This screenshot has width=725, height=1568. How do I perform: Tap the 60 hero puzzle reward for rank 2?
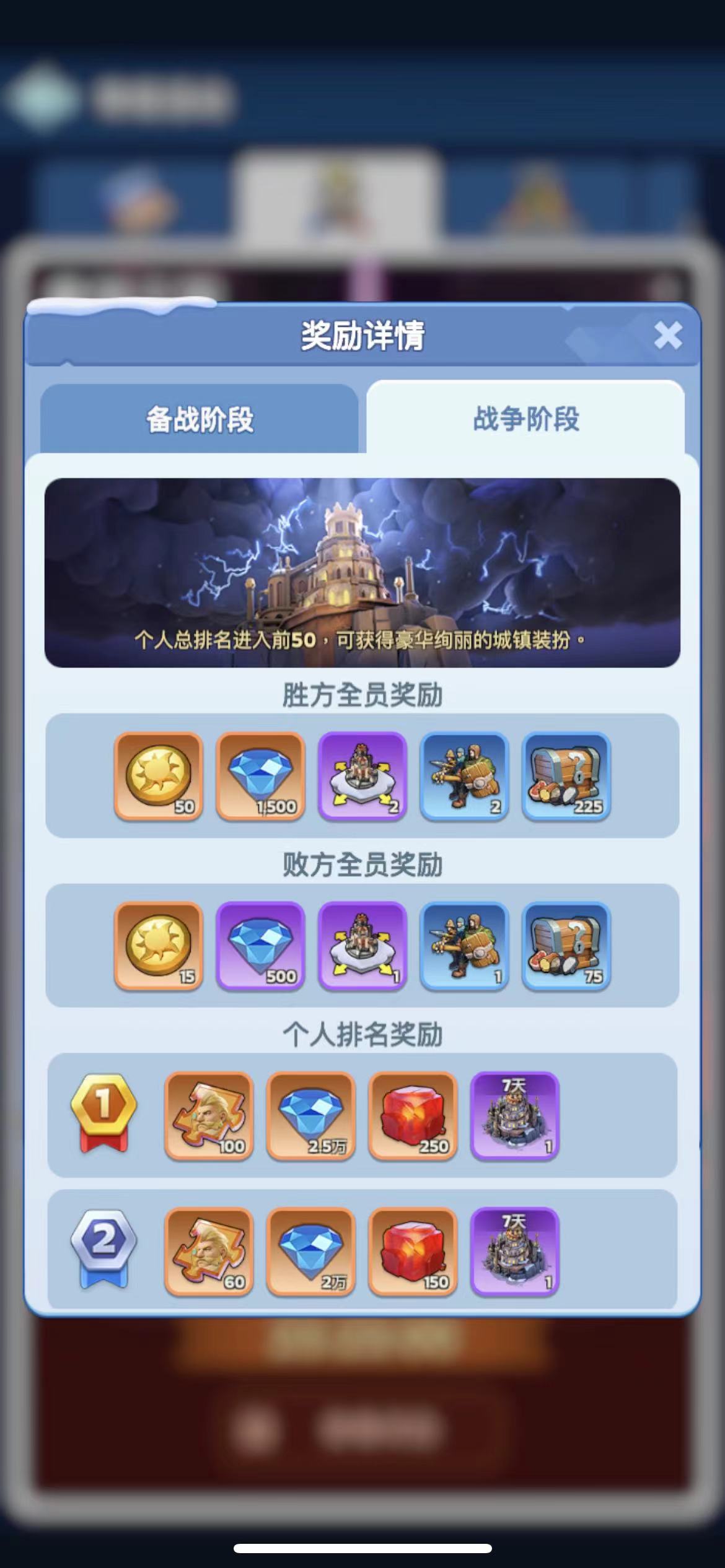coord(209,1252)
